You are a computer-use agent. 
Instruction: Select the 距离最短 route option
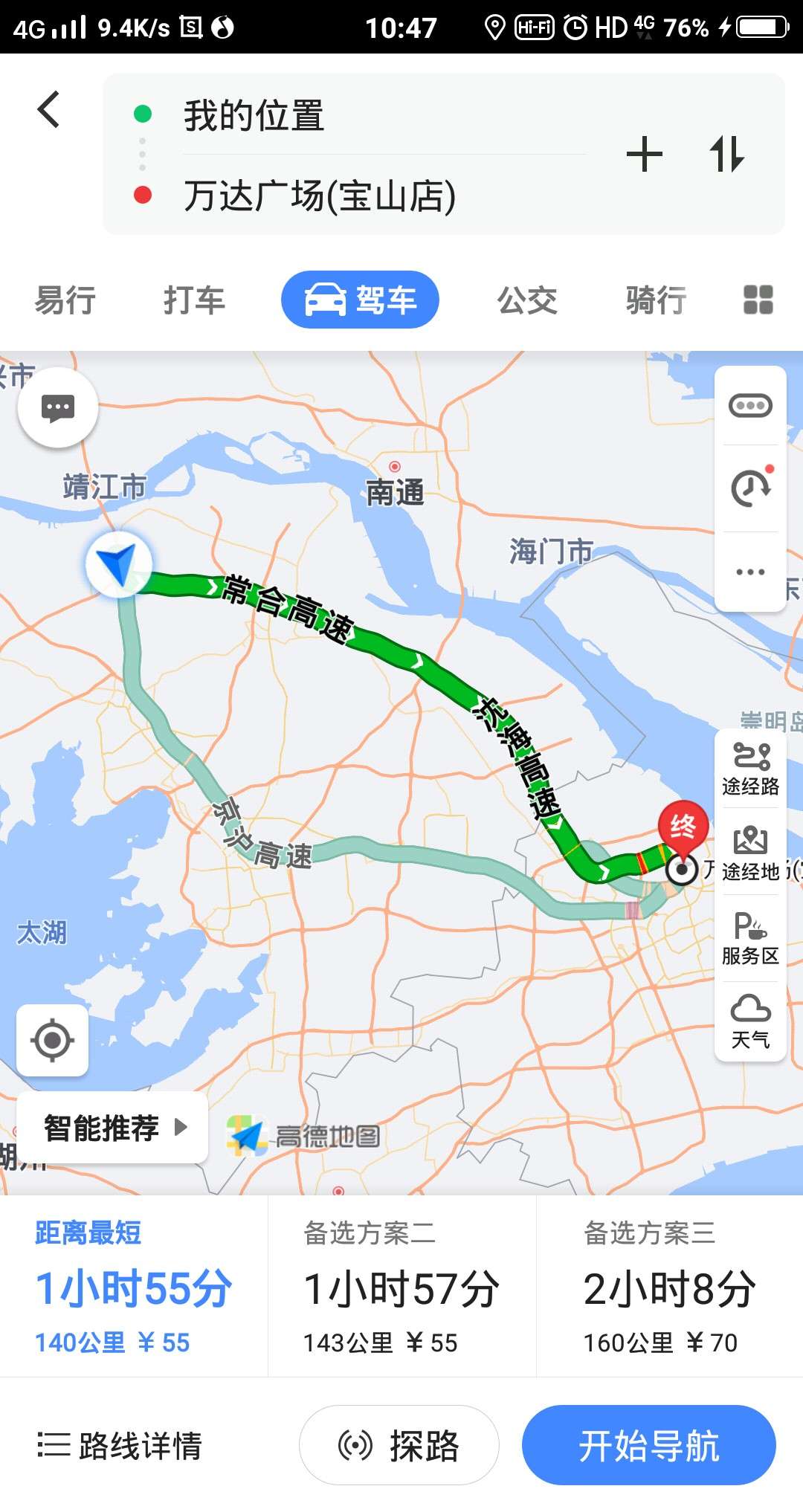[132, 1282]
